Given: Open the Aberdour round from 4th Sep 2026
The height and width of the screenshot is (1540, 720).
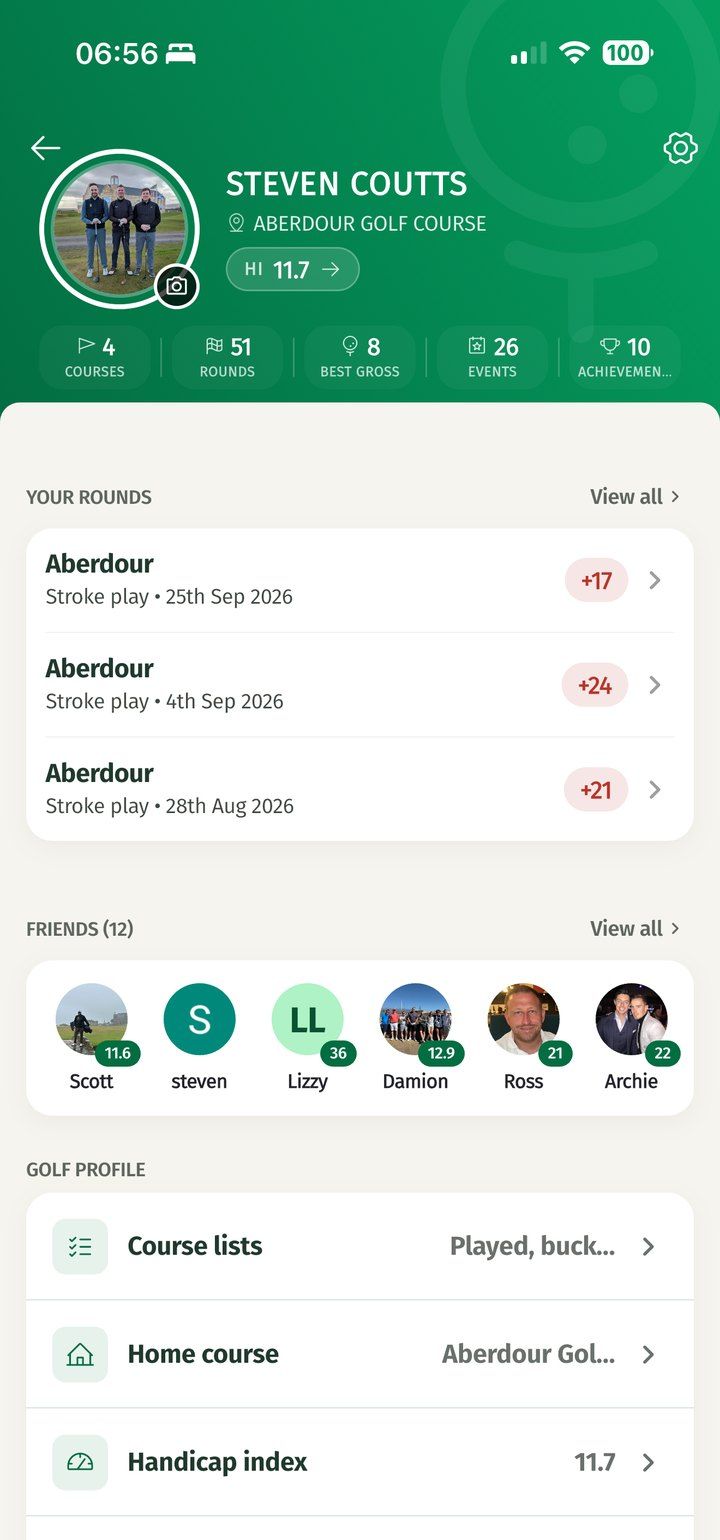Looking at the screenshot, I should point(360,685).
